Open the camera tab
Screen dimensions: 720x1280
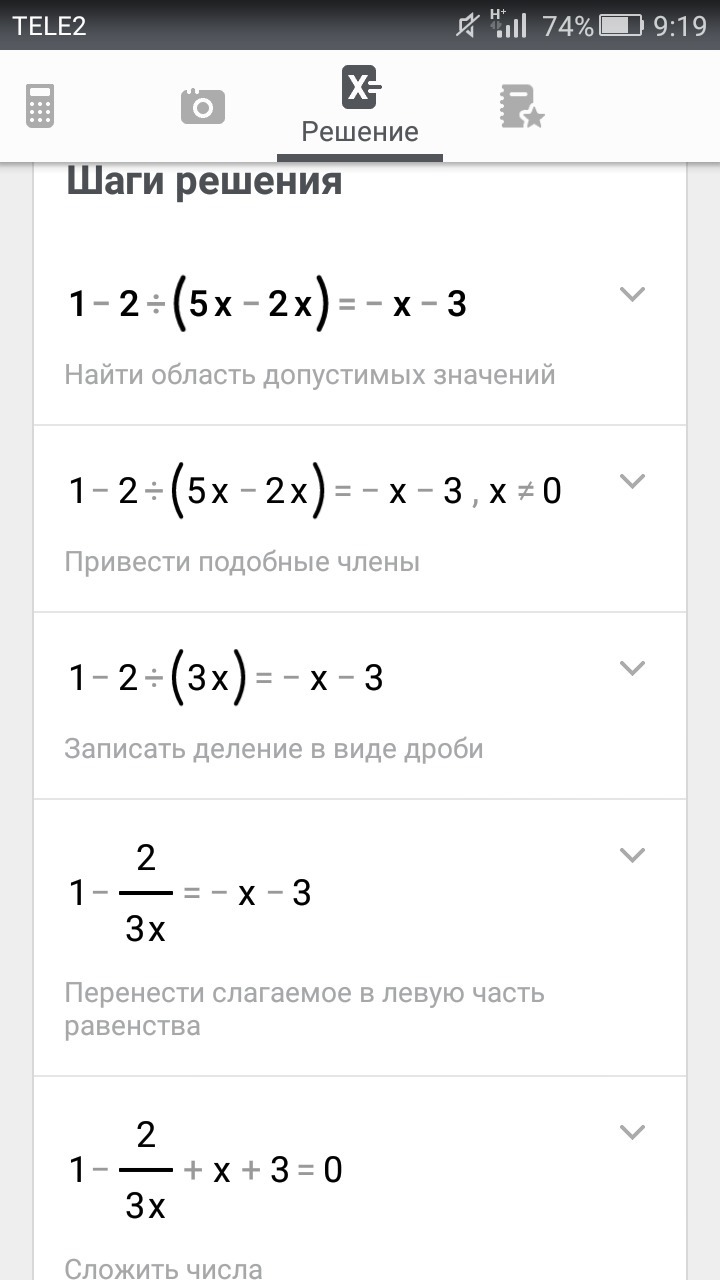(202, 106)
